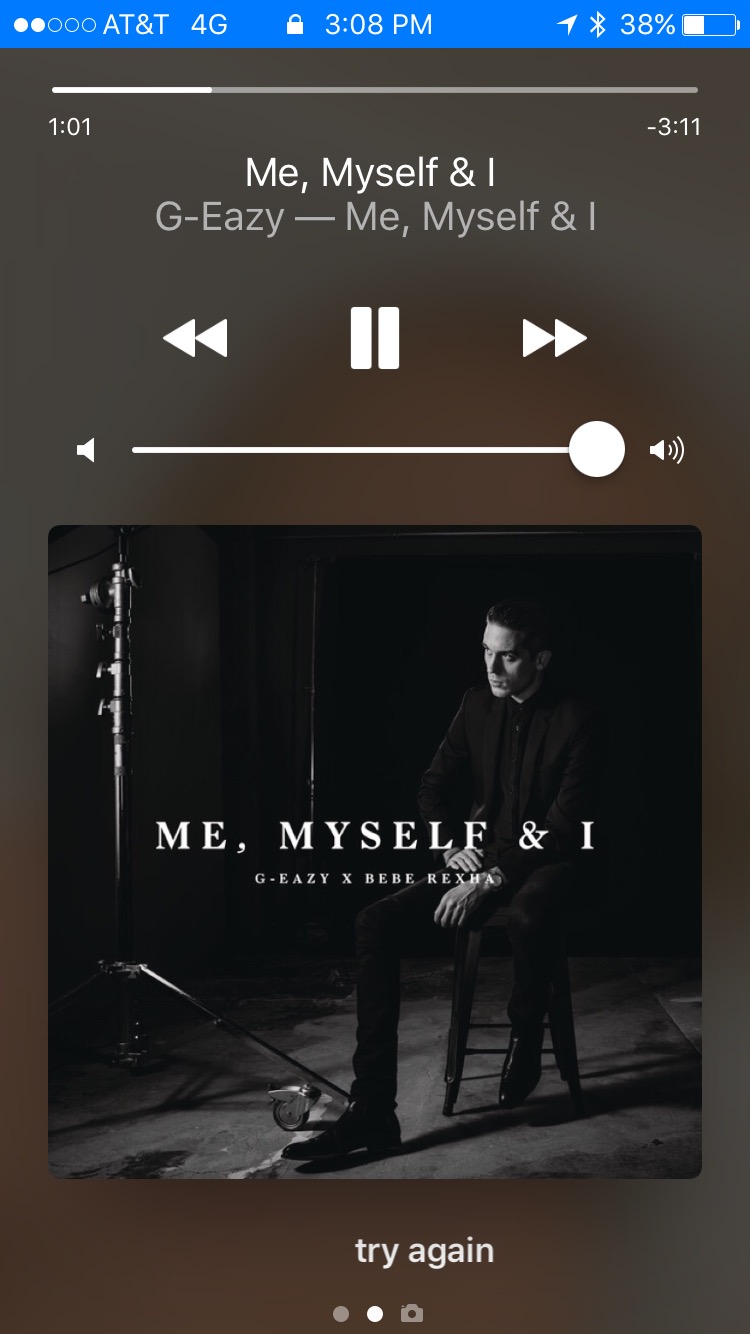Open the Me, Myself & I album artwork

click(375, 852)
